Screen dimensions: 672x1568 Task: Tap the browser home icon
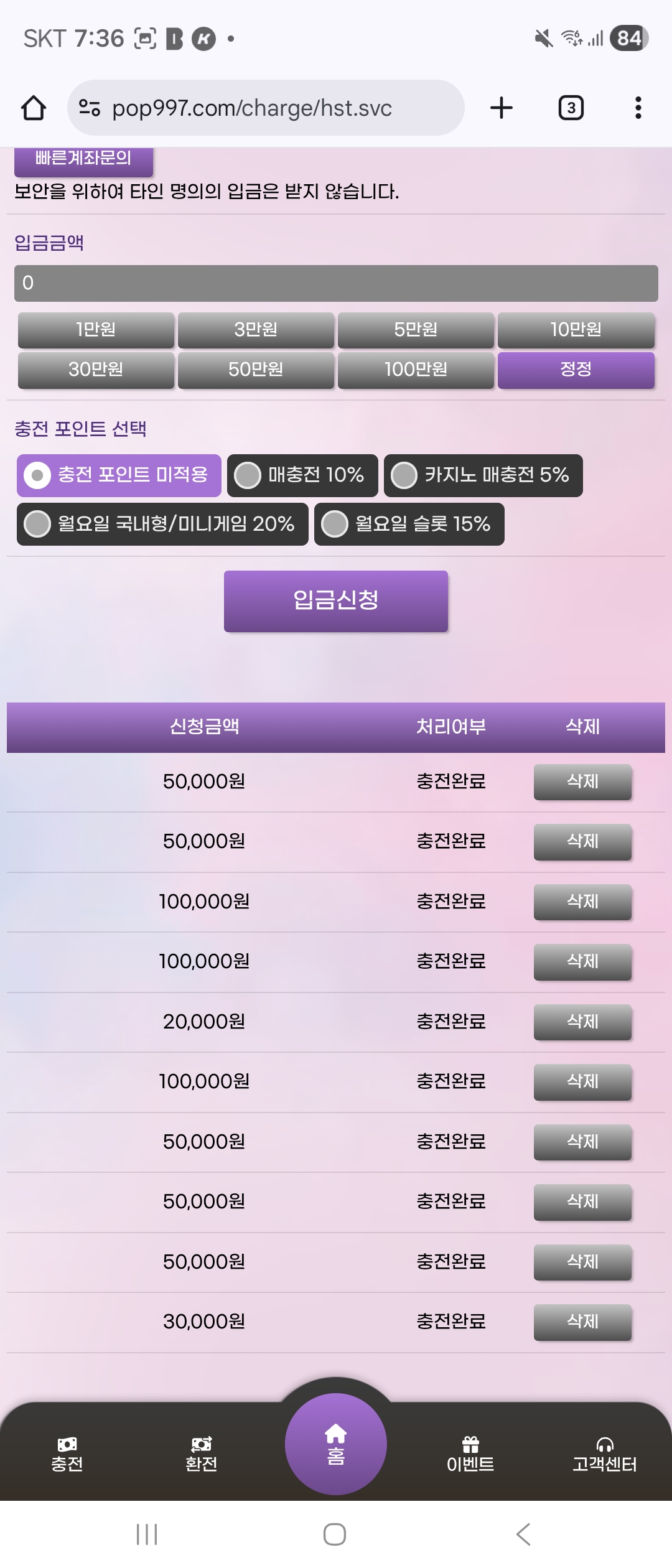pyautogui.click(x=34, y=108)
